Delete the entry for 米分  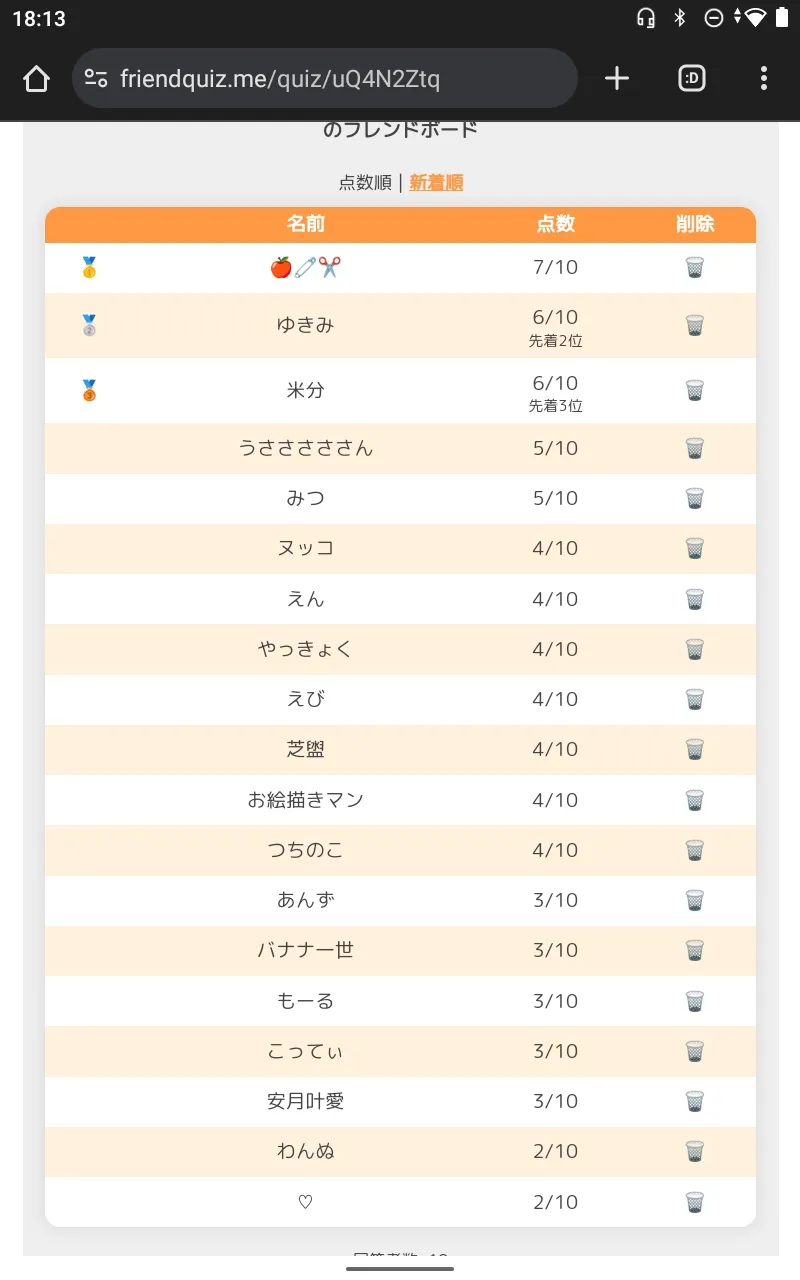tap(695, 390)
